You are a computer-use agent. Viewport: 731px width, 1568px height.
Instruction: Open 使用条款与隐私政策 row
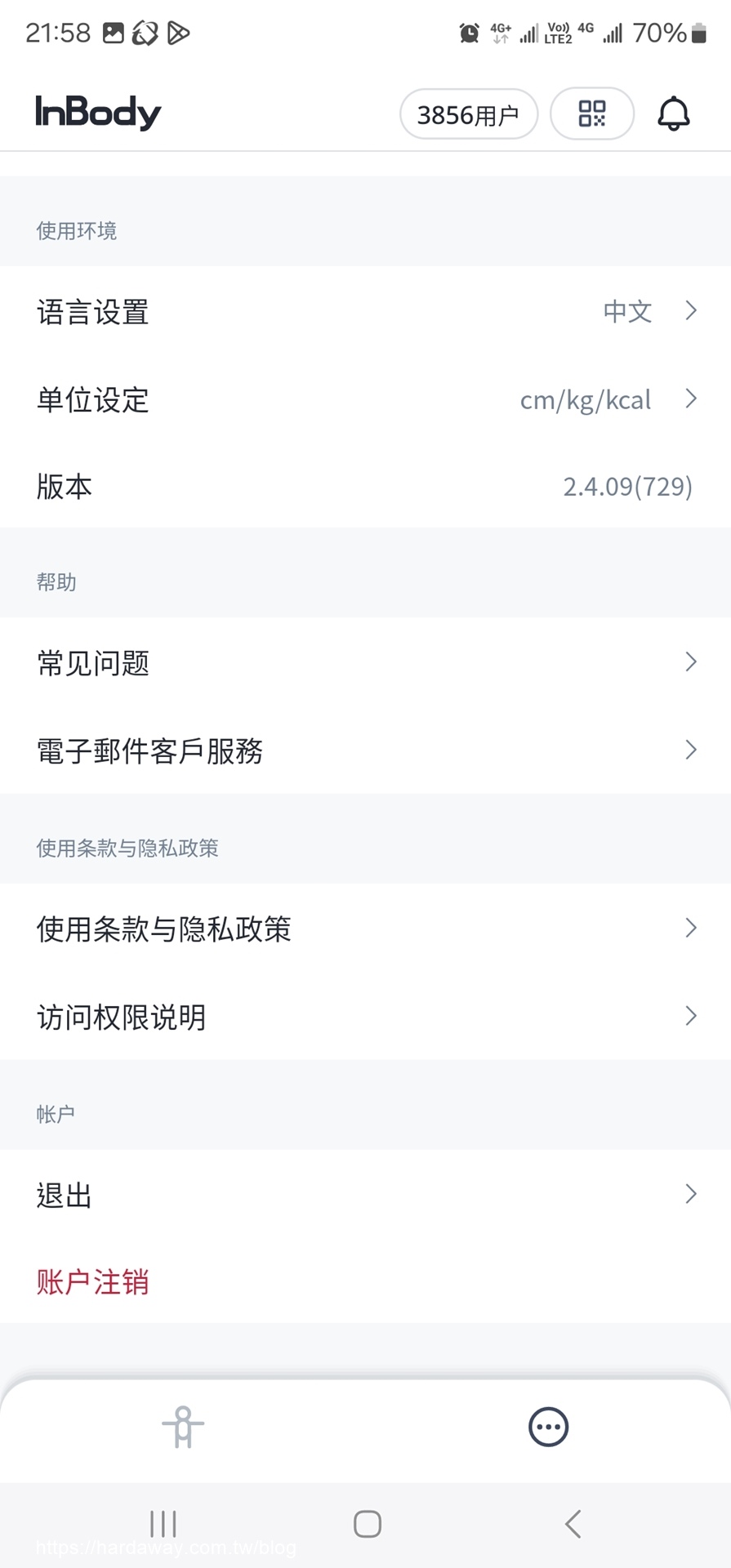365,928
